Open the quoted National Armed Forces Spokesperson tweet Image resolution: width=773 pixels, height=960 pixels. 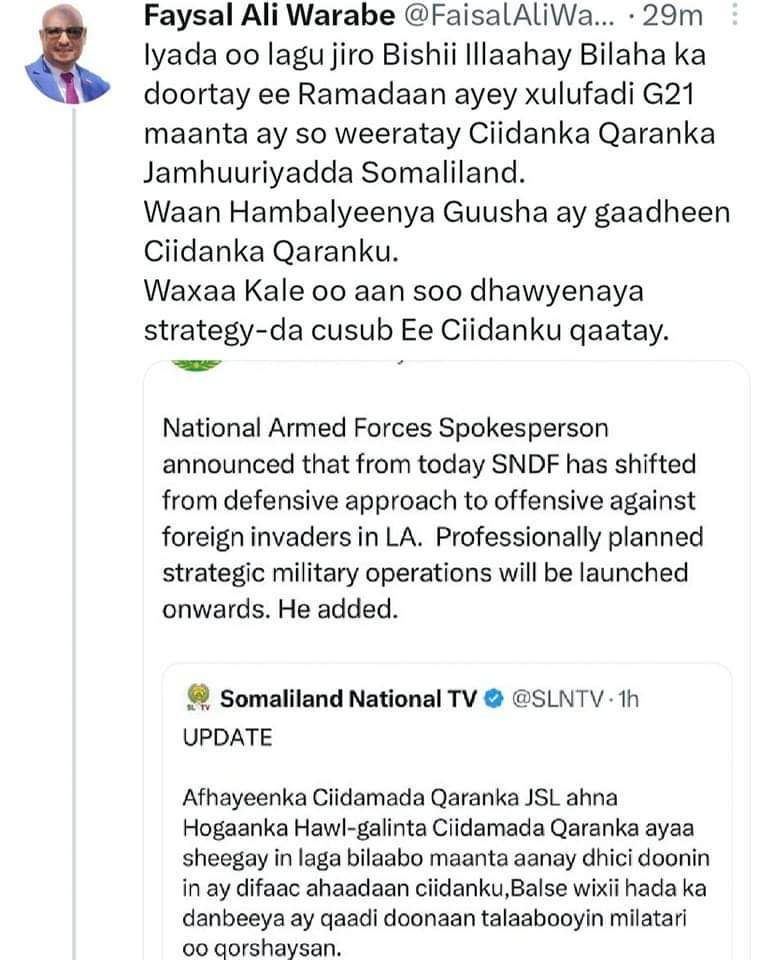(432, 516)
